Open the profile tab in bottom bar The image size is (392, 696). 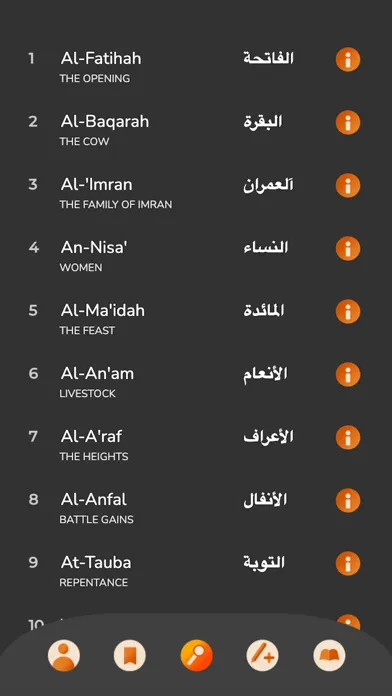pyautogui.click(x=64, y=655)
